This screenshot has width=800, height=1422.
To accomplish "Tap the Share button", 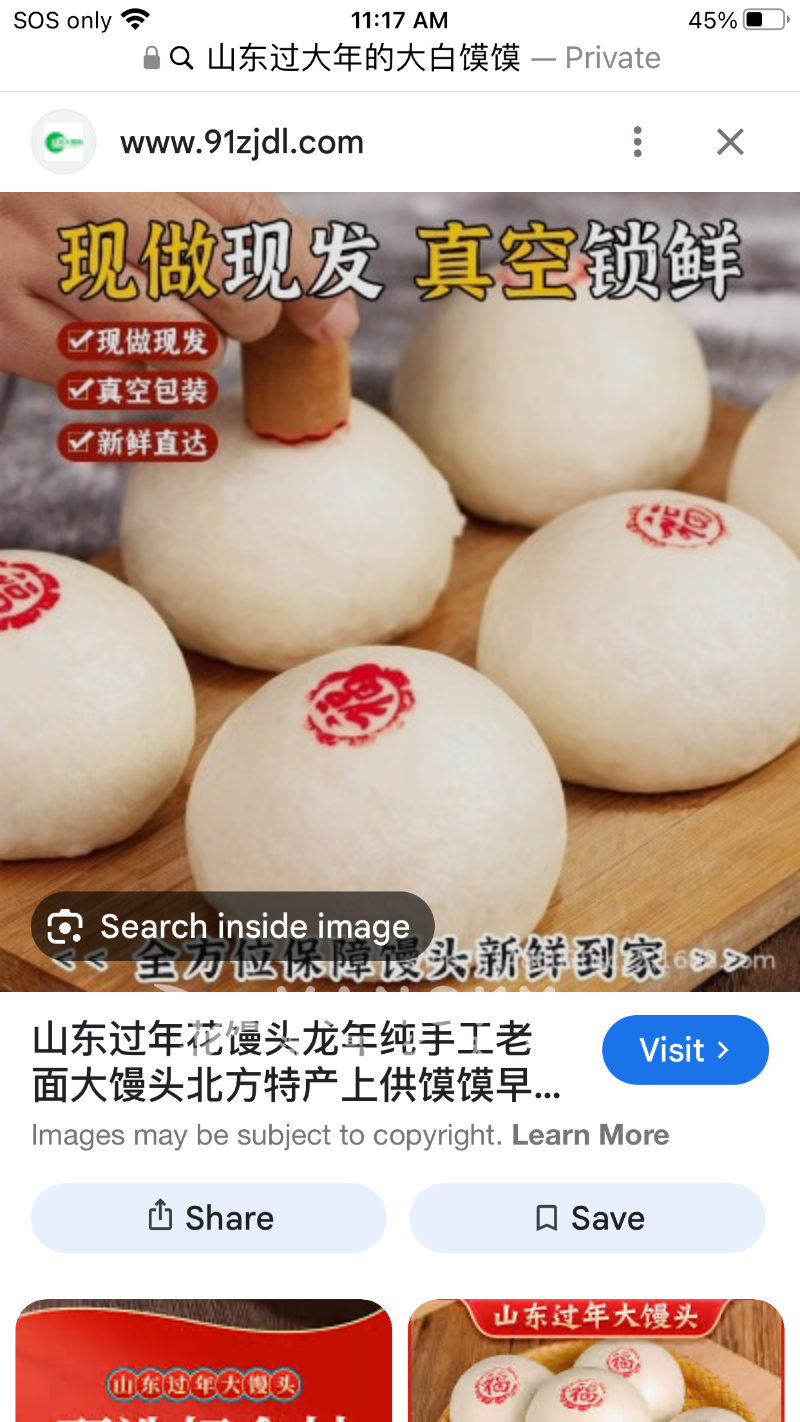I will pyautogui.click(x=208, y=1217).
